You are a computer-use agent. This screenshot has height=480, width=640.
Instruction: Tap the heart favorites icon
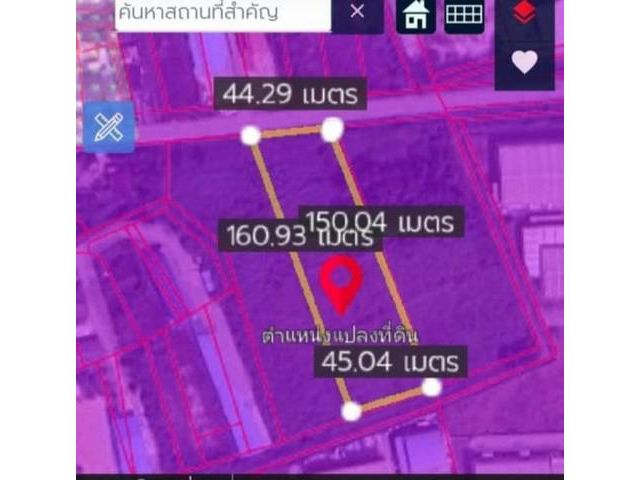click(524, 62)
